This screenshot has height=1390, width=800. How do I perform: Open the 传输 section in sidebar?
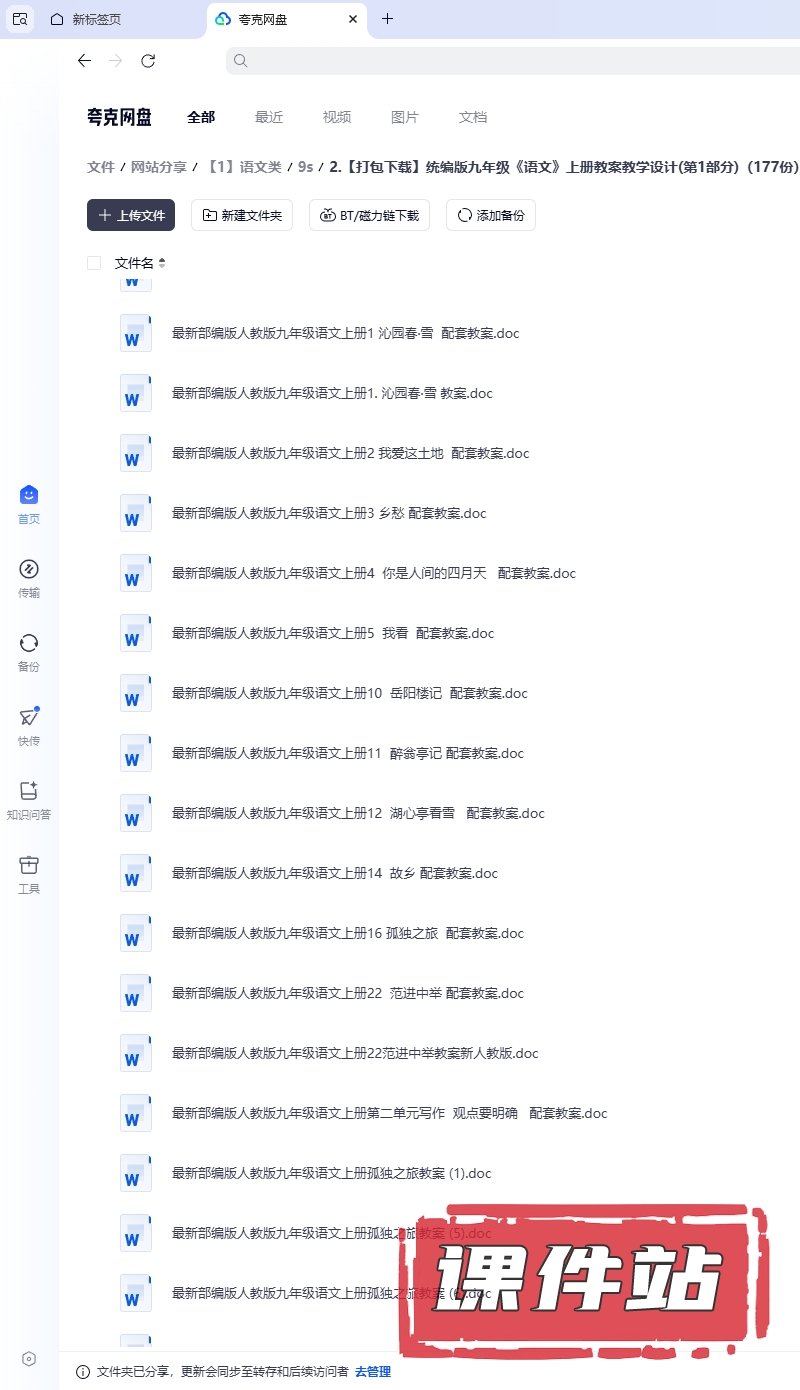click(29, 578)
